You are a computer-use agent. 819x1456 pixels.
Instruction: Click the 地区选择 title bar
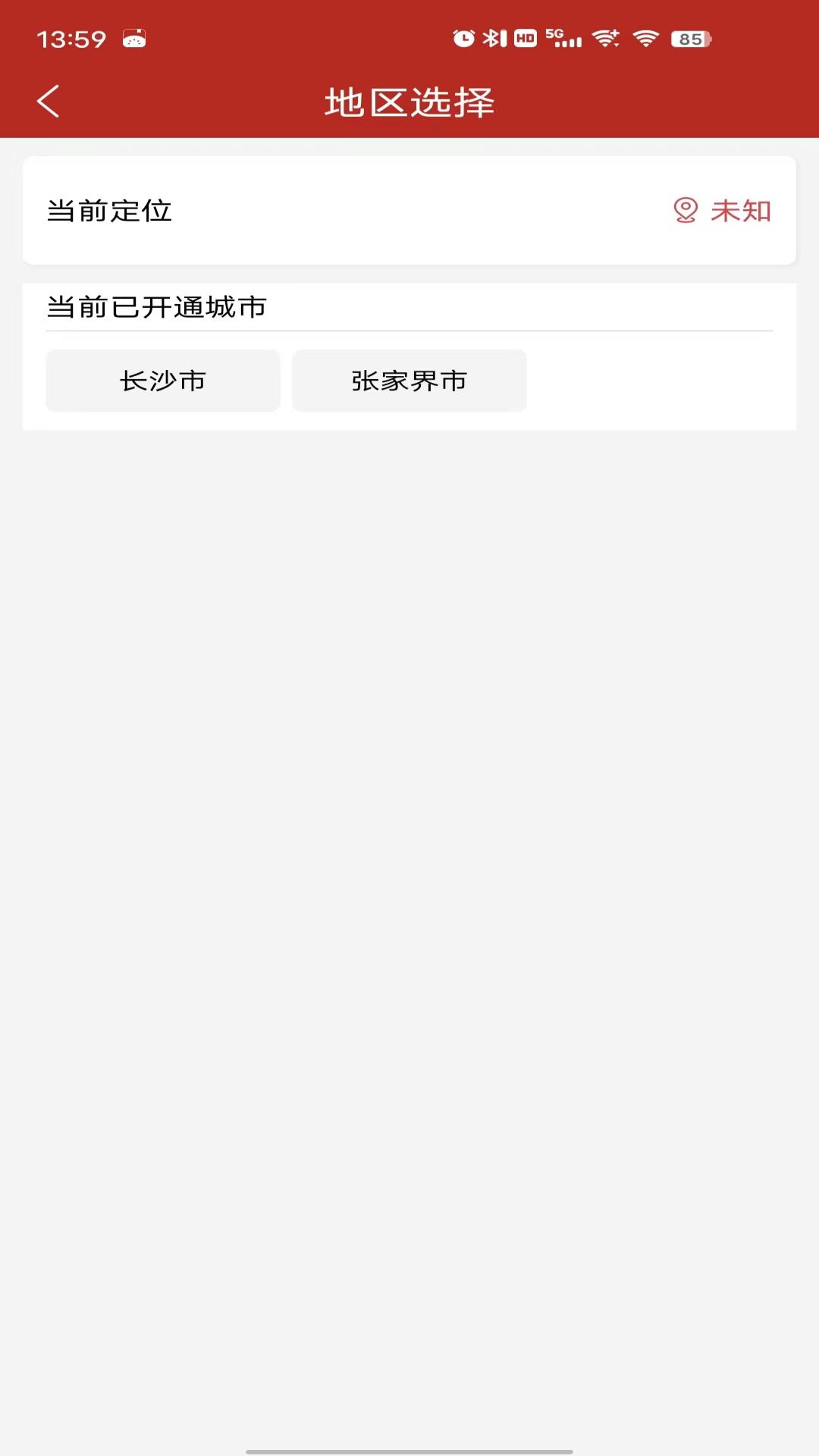pos(409,101)
